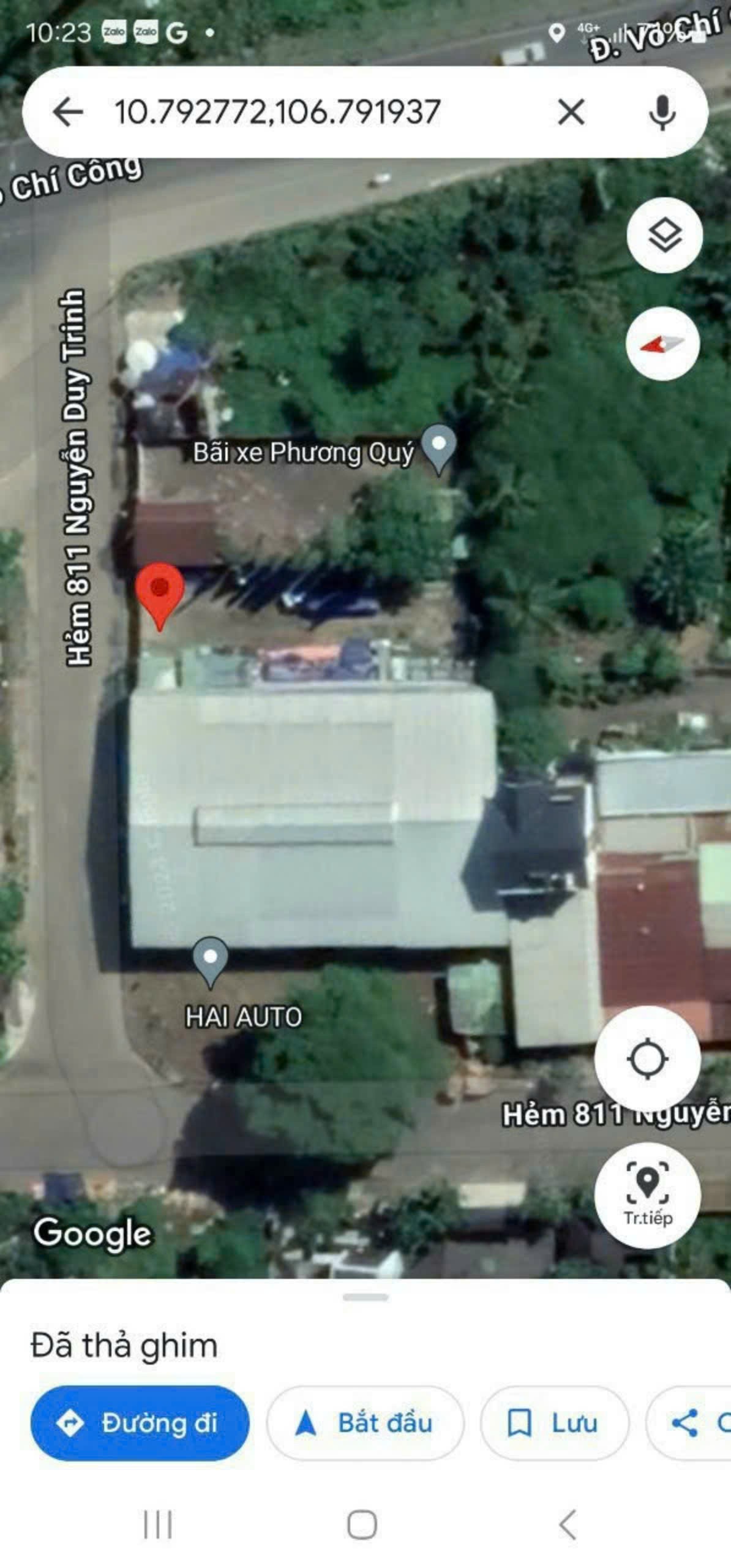Viewport: 731px width, 1568px height.
Task: Clear the coordinates in the search bar
Action: 571,112
